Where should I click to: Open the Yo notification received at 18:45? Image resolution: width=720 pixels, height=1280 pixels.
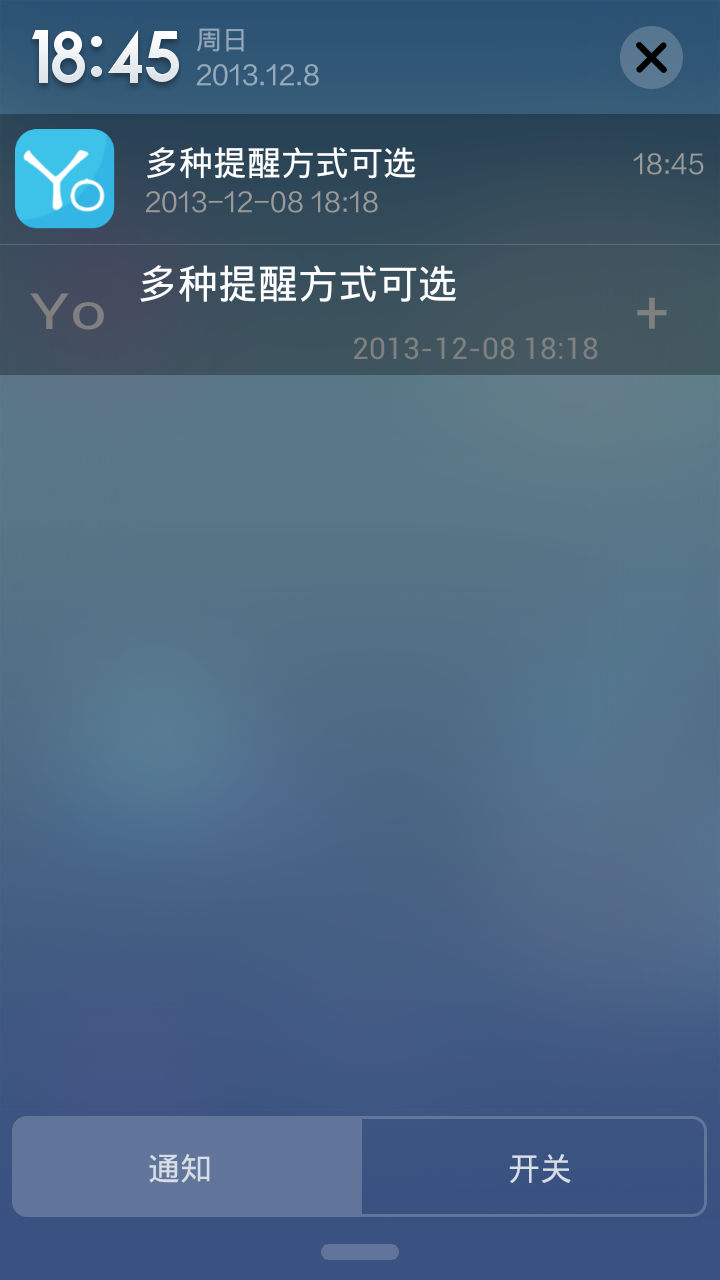[x=360, y=179]
